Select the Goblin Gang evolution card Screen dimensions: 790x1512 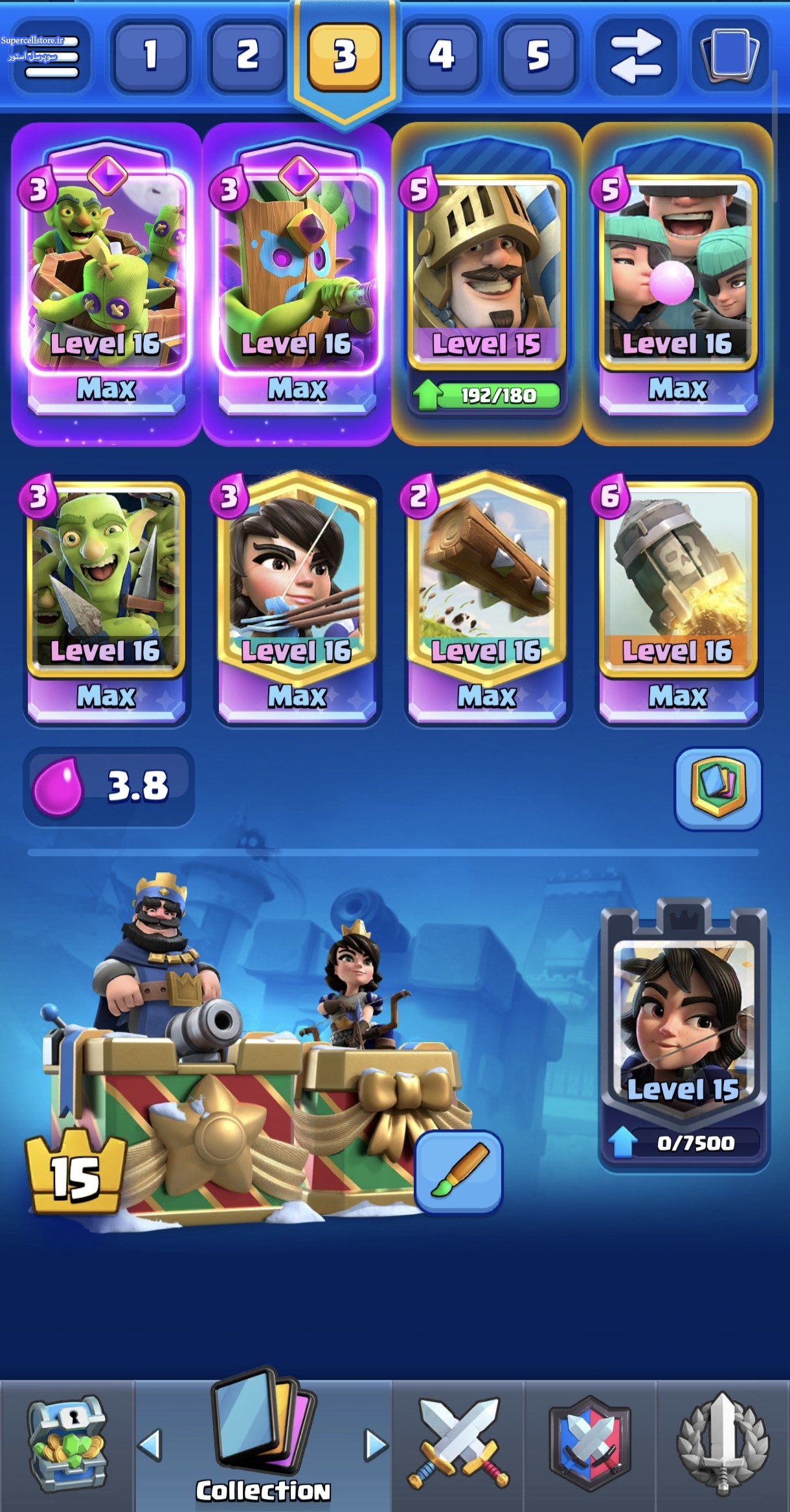[x=106, y=272]
